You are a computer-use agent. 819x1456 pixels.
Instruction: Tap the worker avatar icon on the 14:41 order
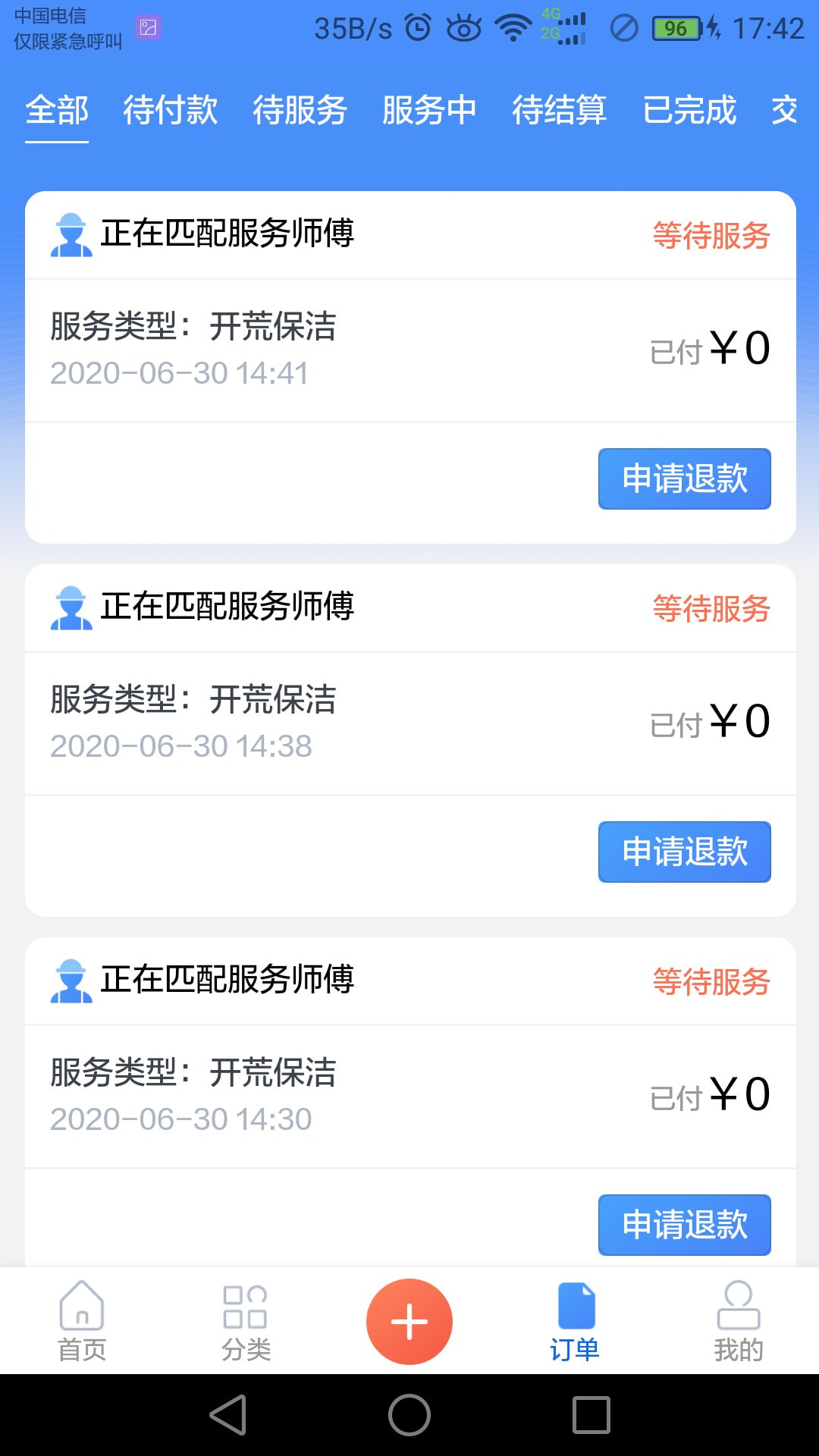pyautogui.click(x=71, y=235)
